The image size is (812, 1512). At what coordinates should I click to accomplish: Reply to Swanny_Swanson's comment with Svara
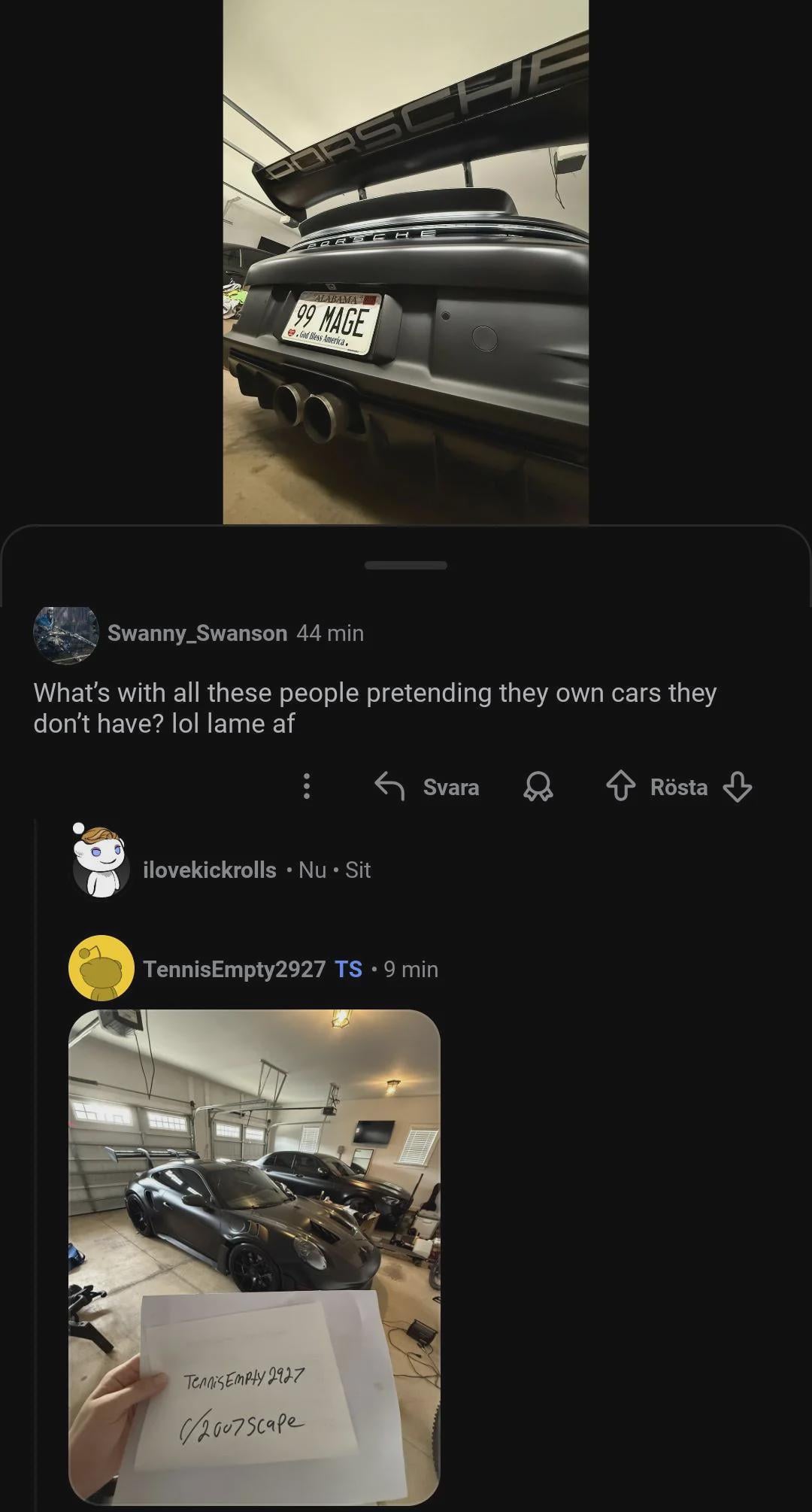tap(427, 787)
